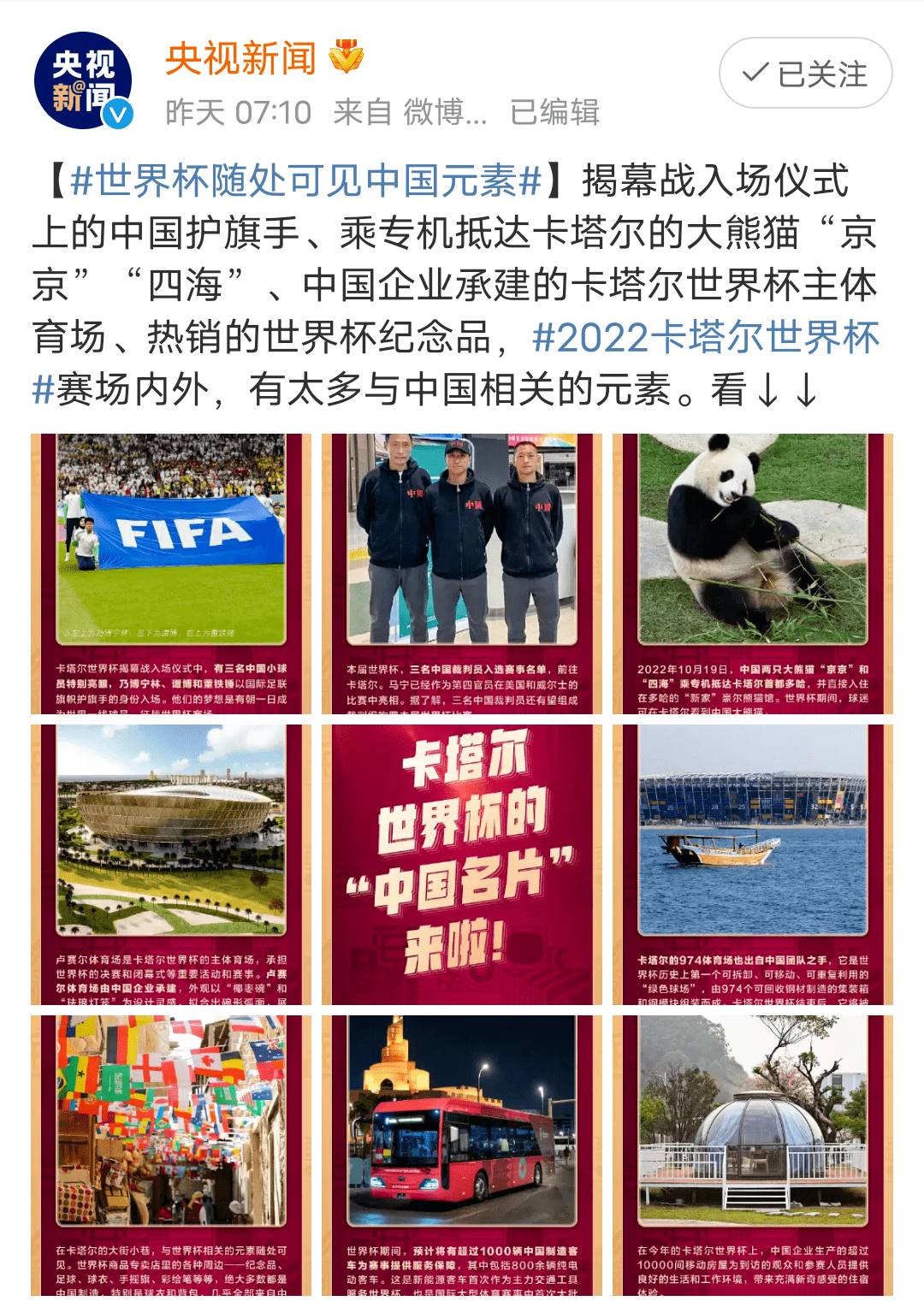This screenshot has width=924, height=1313.
Task: Open 央视新闻 profile avatar
Action: 83,81
